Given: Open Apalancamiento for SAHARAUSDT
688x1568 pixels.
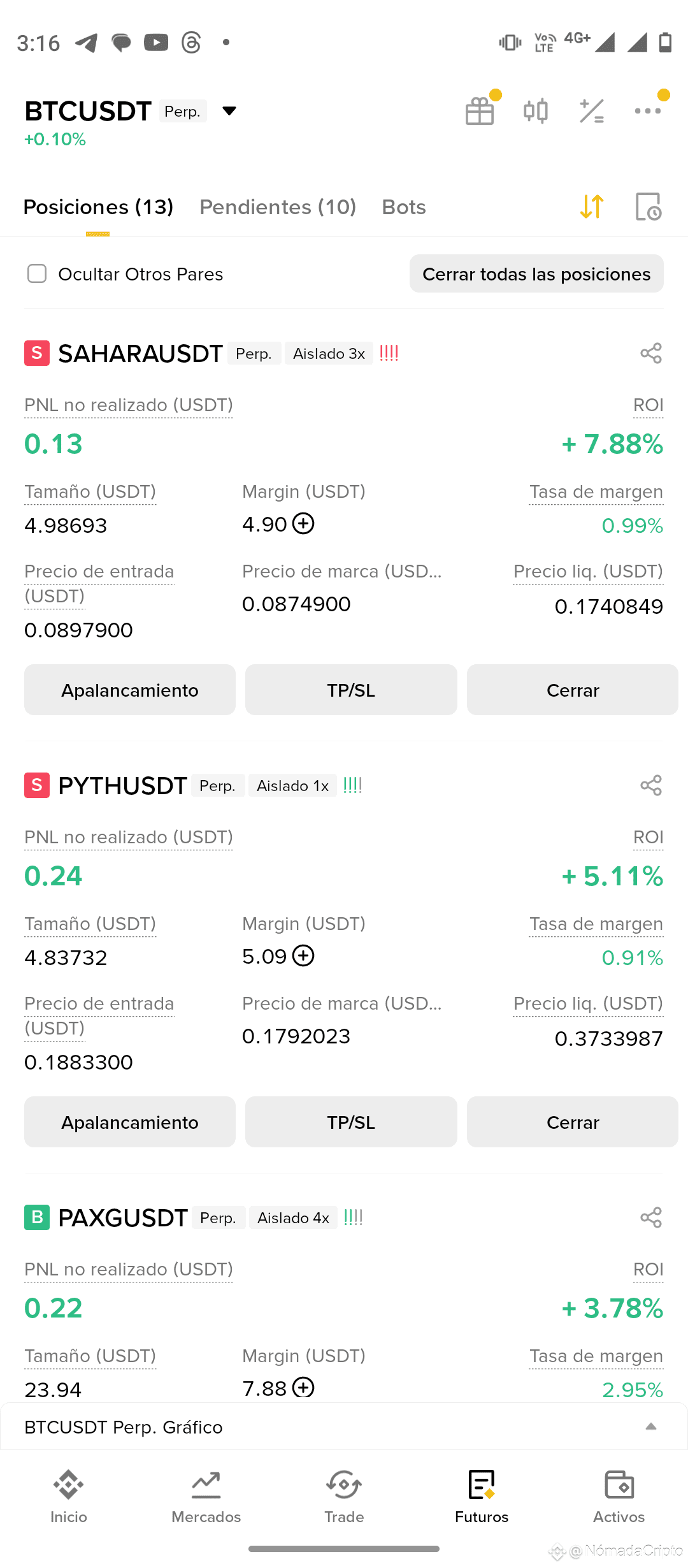Looking at the screenshot, I should pos(130,690).
